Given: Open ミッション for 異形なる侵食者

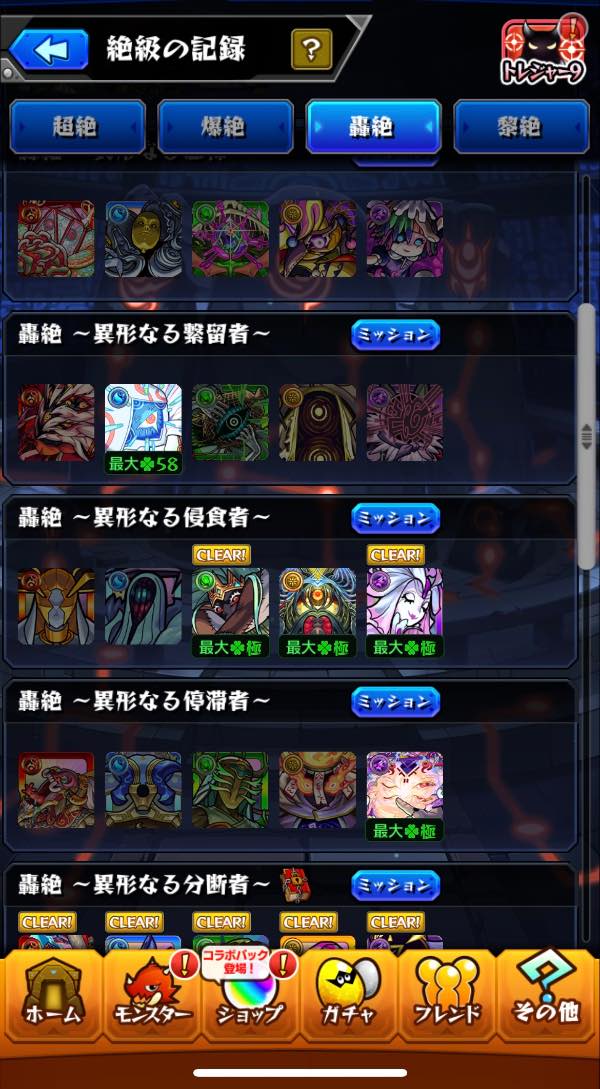Looking at the screenshot, I should (x=395, y=518).
